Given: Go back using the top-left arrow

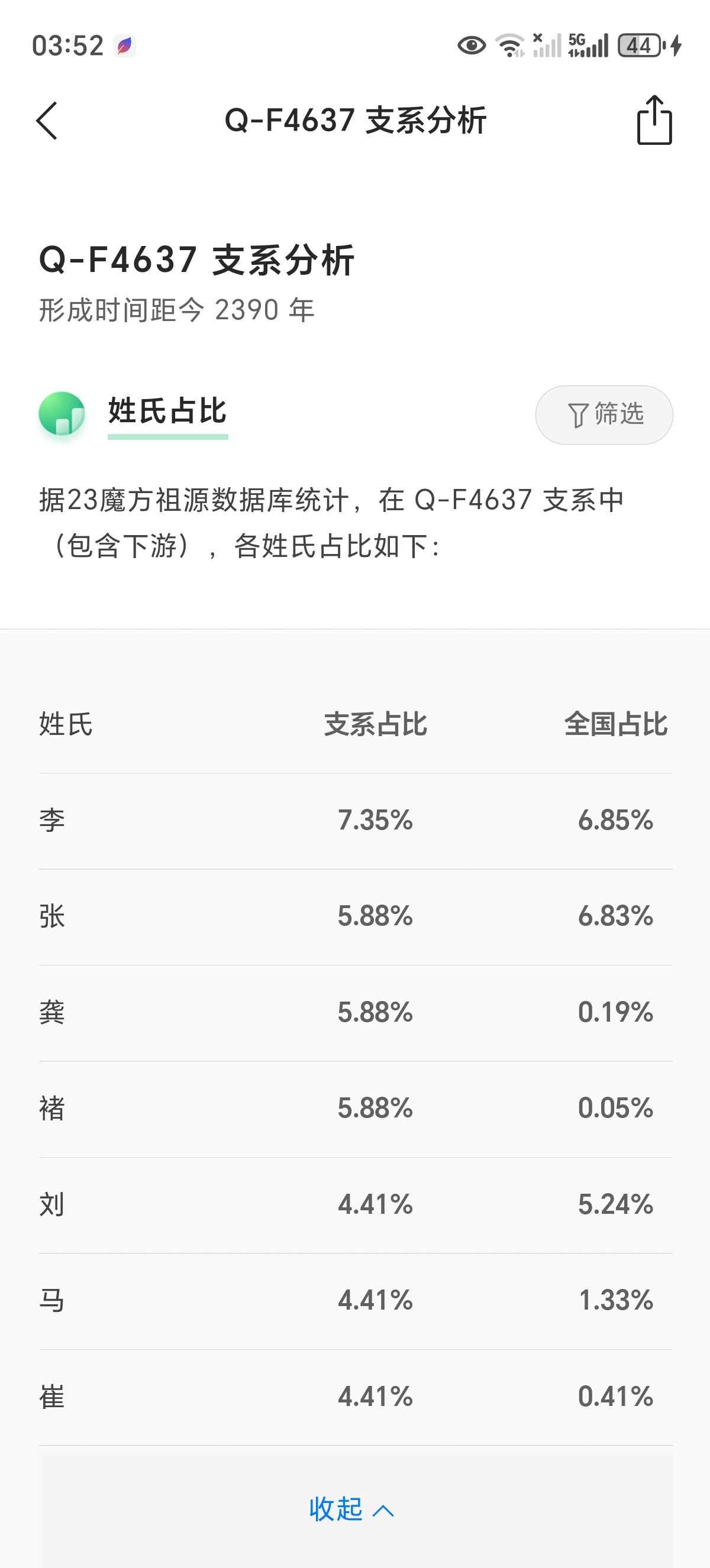Looking at the screenshot, I should [47, 121].
